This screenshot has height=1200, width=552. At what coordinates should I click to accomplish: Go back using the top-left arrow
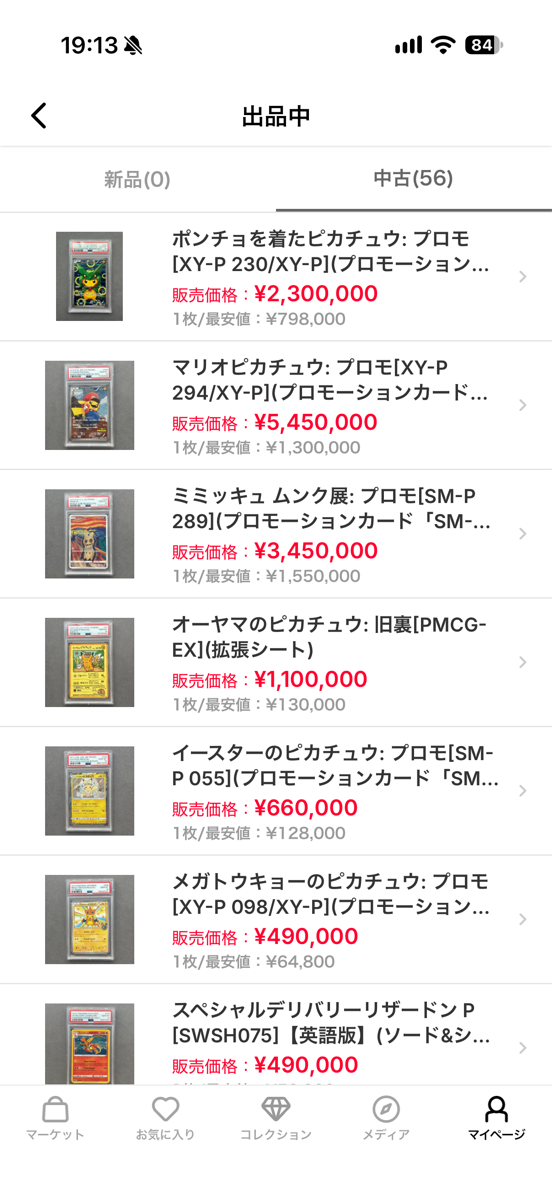39,116
